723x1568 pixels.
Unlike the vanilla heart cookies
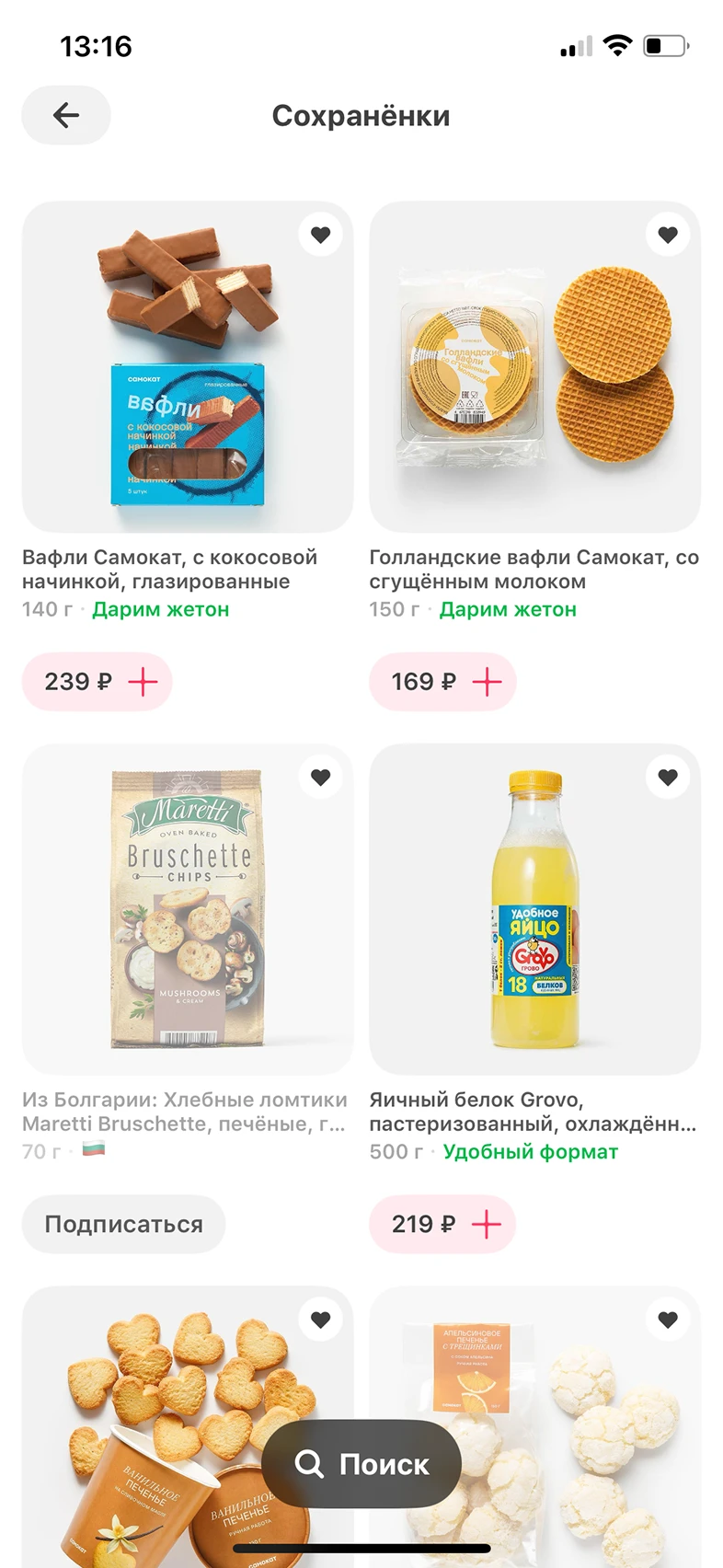point(320,1319)
